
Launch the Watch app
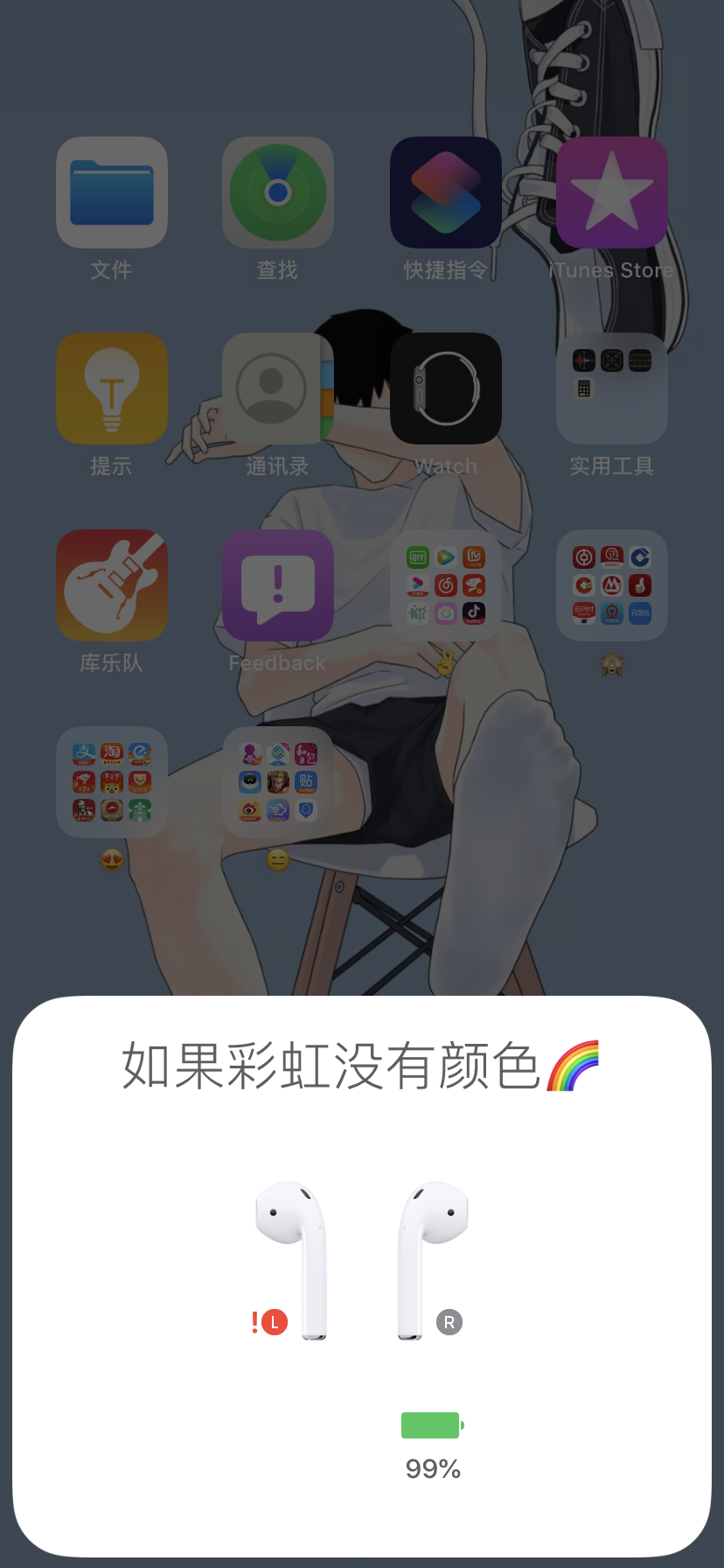coord(446,388)
